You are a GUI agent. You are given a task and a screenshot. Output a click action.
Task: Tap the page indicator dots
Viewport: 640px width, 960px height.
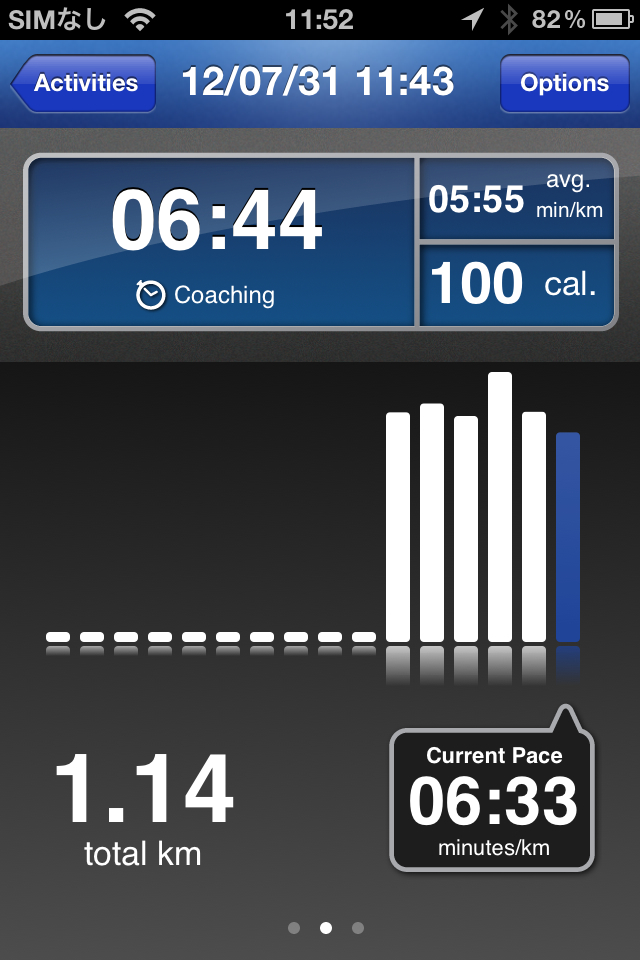326,928
